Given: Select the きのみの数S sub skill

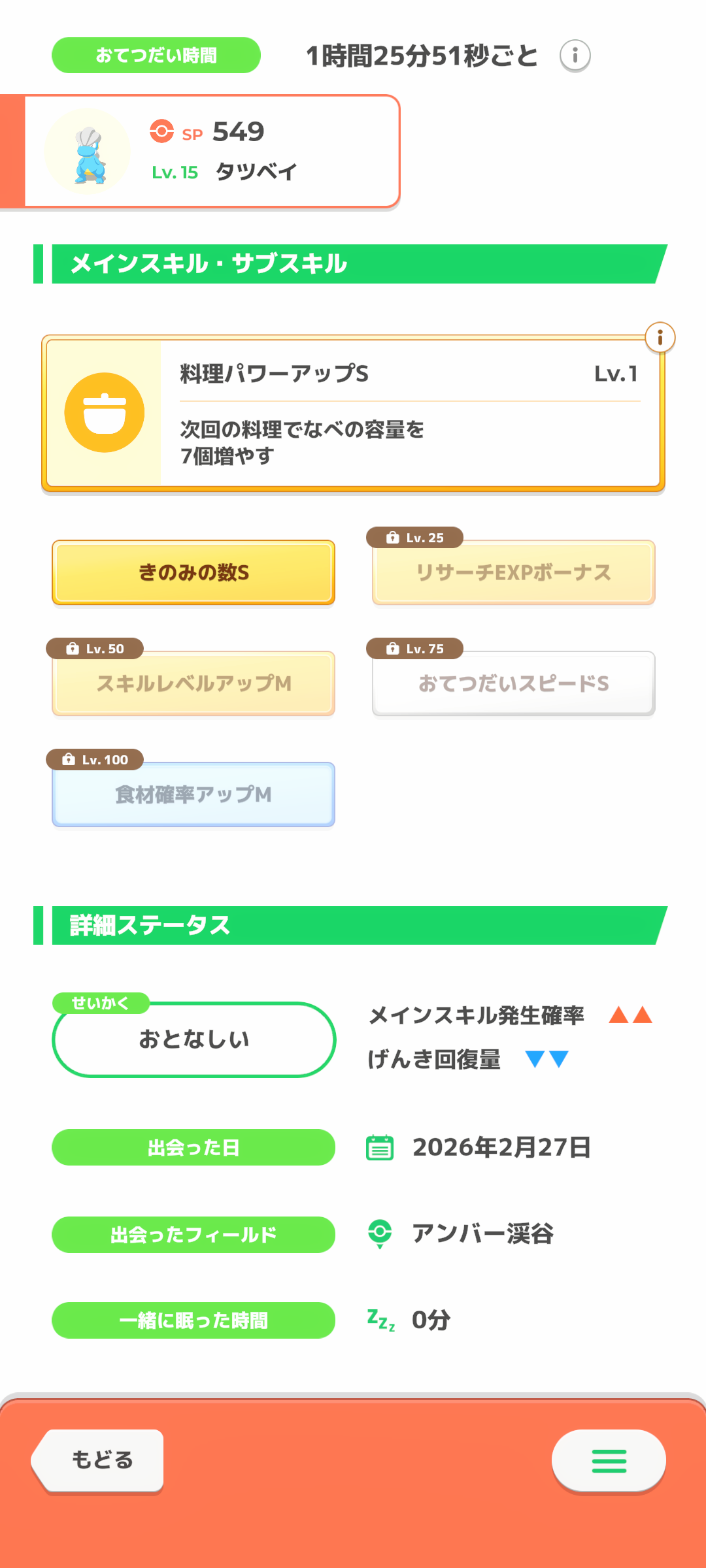Looking at the screenshot, I should 193,572.
